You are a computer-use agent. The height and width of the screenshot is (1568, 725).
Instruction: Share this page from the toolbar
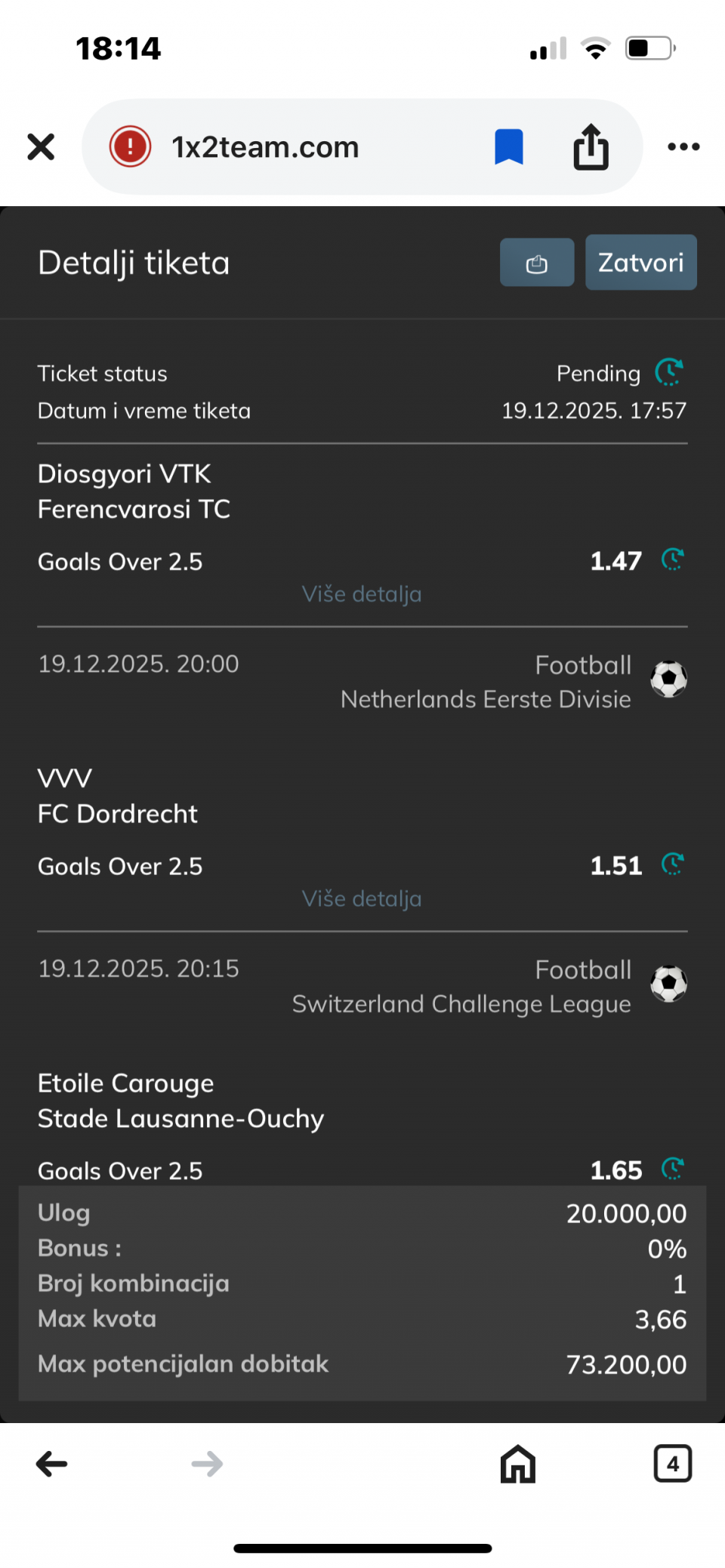coord(591,146)
